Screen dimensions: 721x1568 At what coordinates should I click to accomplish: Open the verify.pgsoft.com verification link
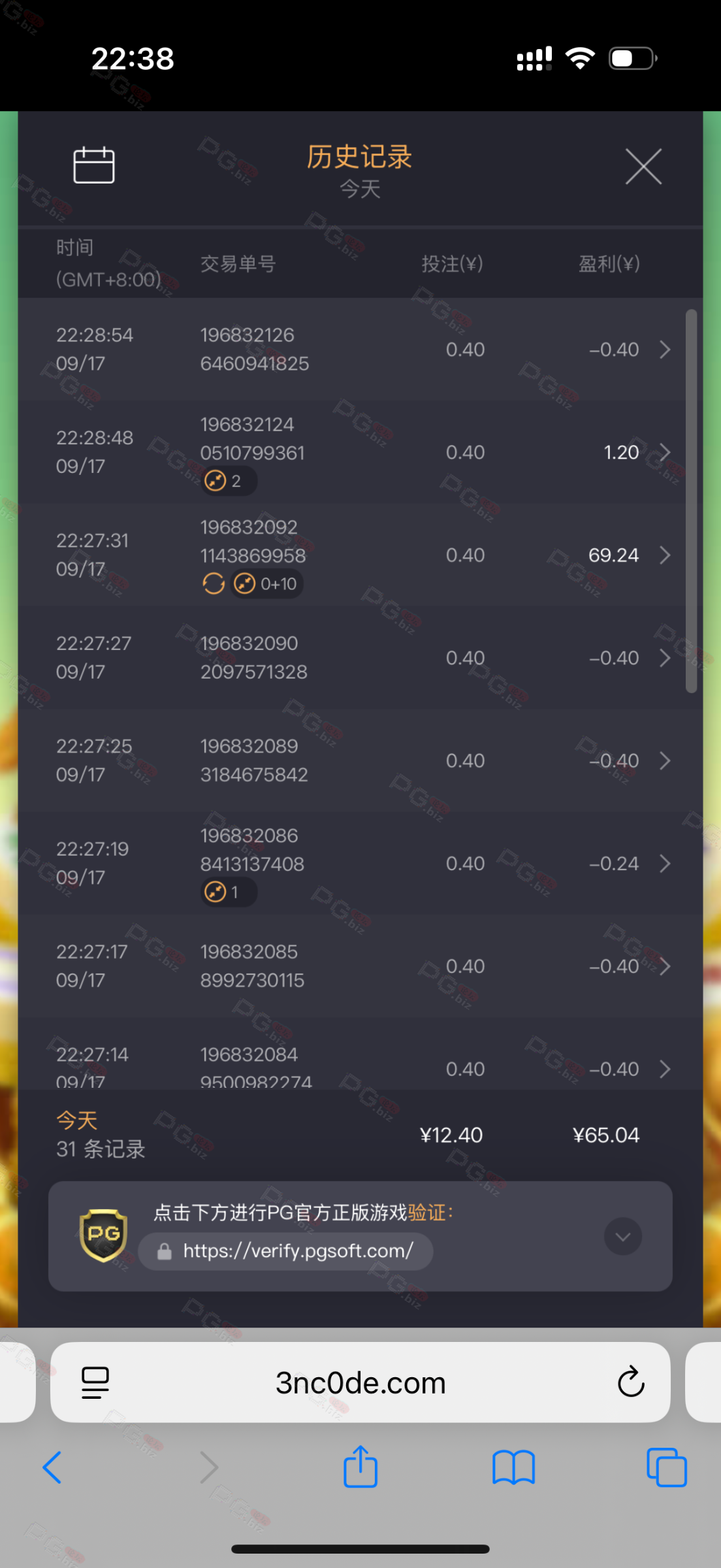298,1251
